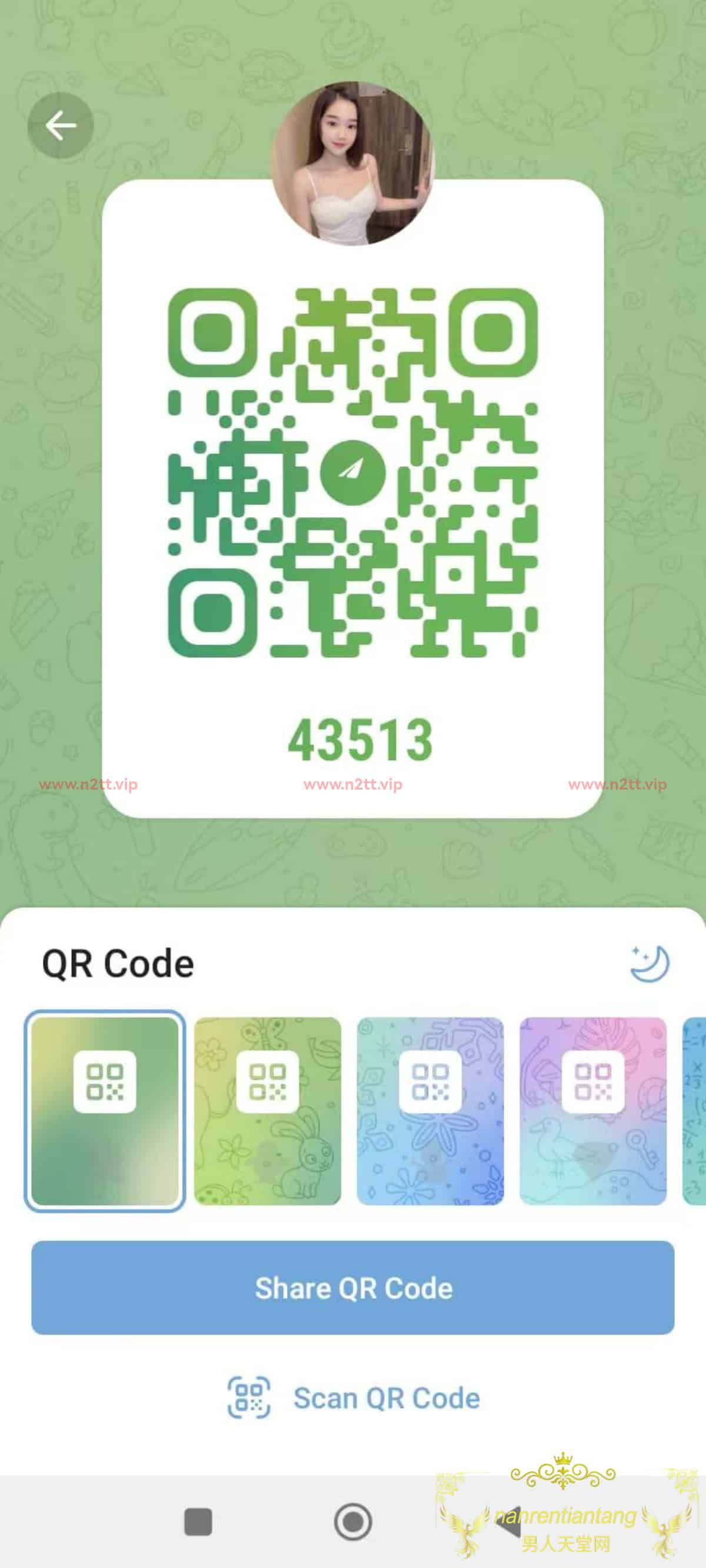The width and height of the screenshot is (706, 1568).
Task: Open Scan QR Code
Action: point(354,1398)
